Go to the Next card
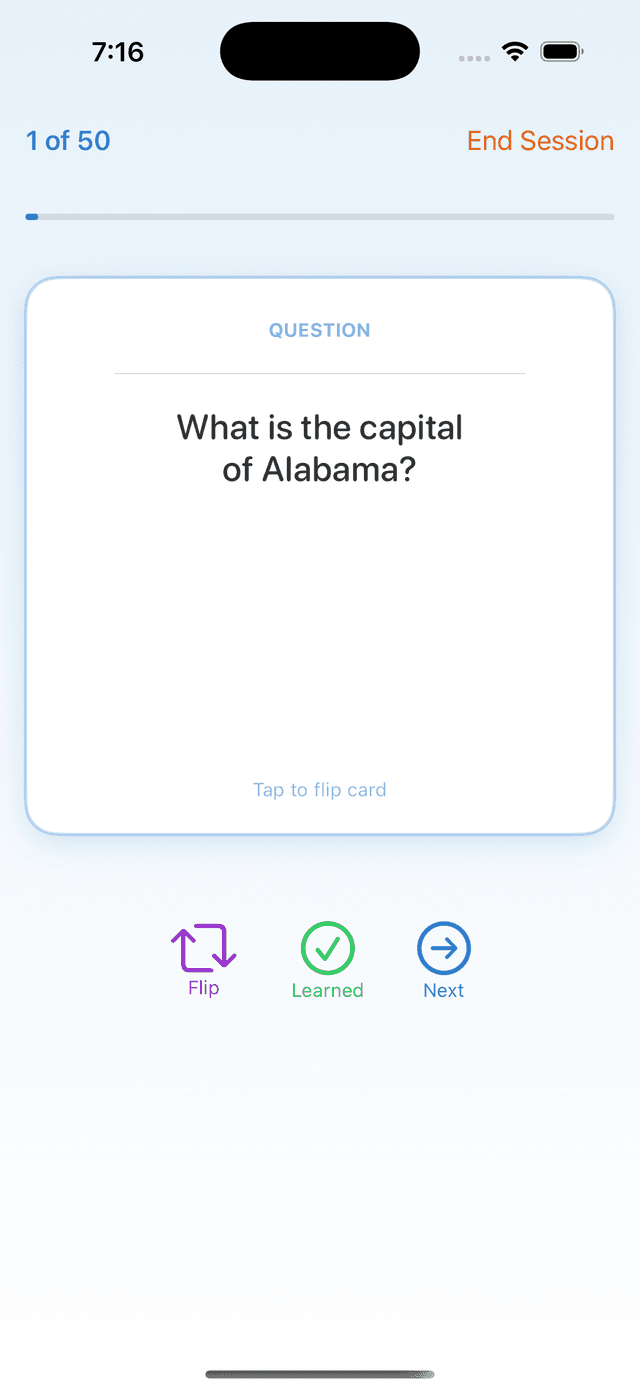This screenshot has width=640, height=1391. (x=443, y=958)
